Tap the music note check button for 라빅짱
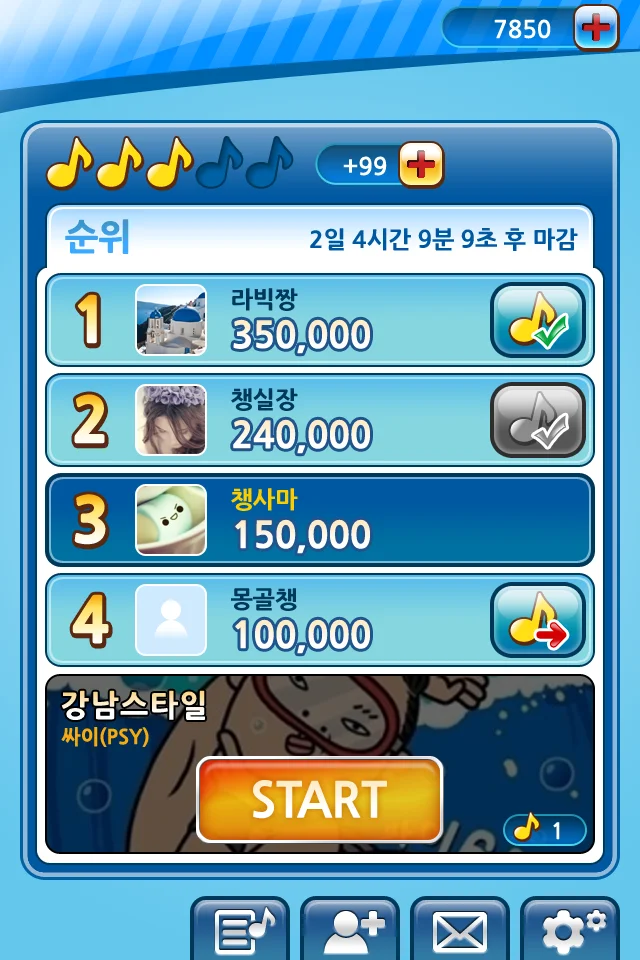640x960 pixels. point(537,320)
